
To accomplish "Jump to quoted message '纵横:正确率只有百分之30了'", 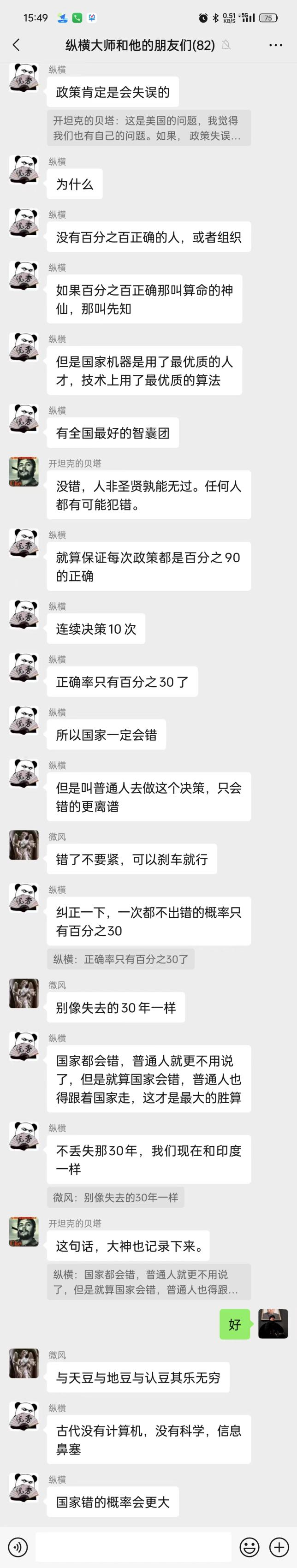I will (x=120, y=959).
